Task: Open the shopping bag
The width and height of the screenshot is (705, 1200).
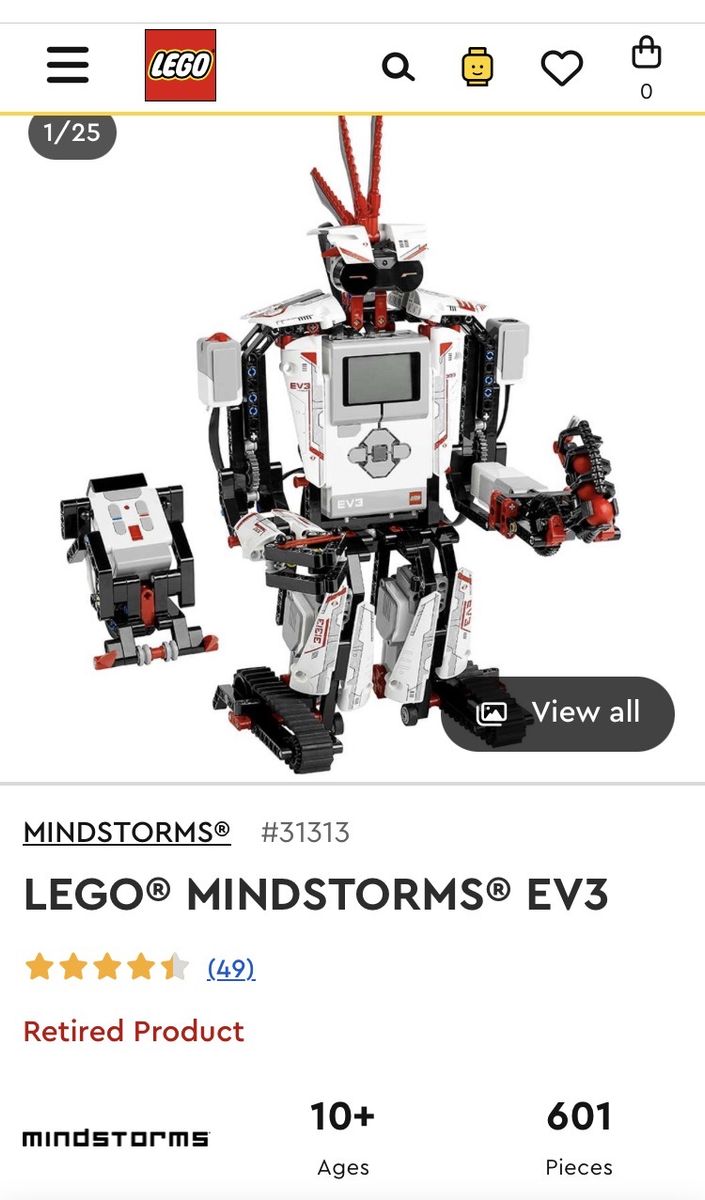Action: (646, 68)
